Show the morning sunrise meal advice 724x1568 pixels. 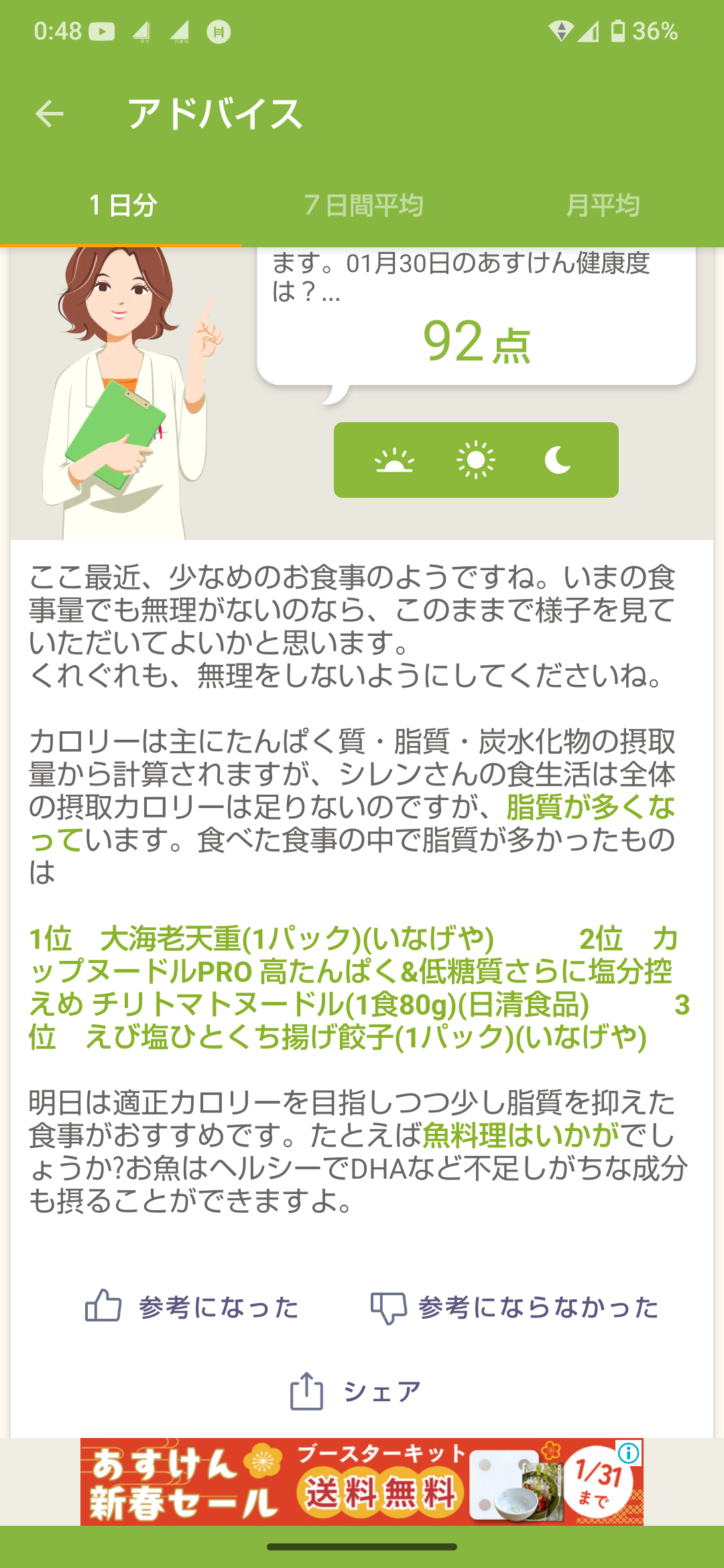pyautogui.click(x=394, y=460)
